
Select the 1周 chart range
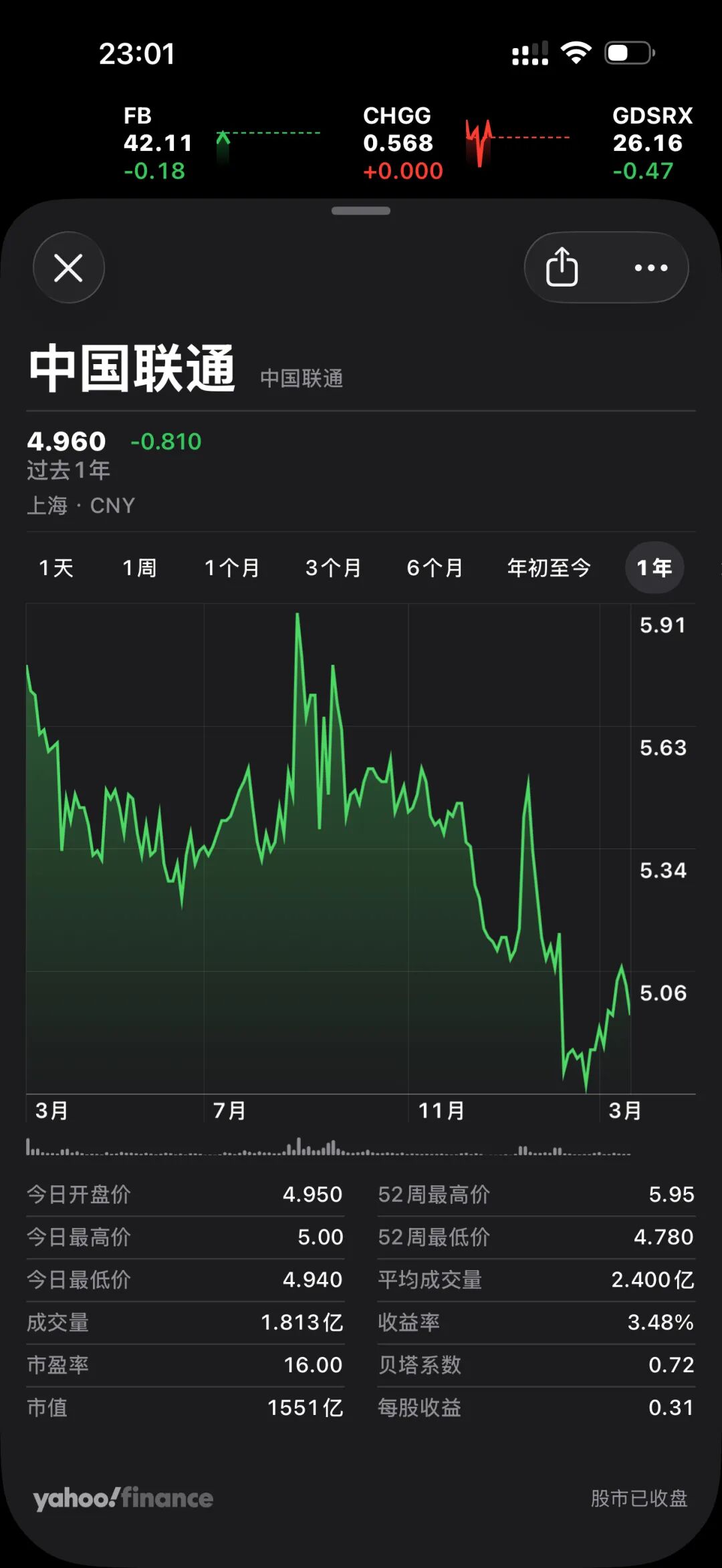click(139, 568)
